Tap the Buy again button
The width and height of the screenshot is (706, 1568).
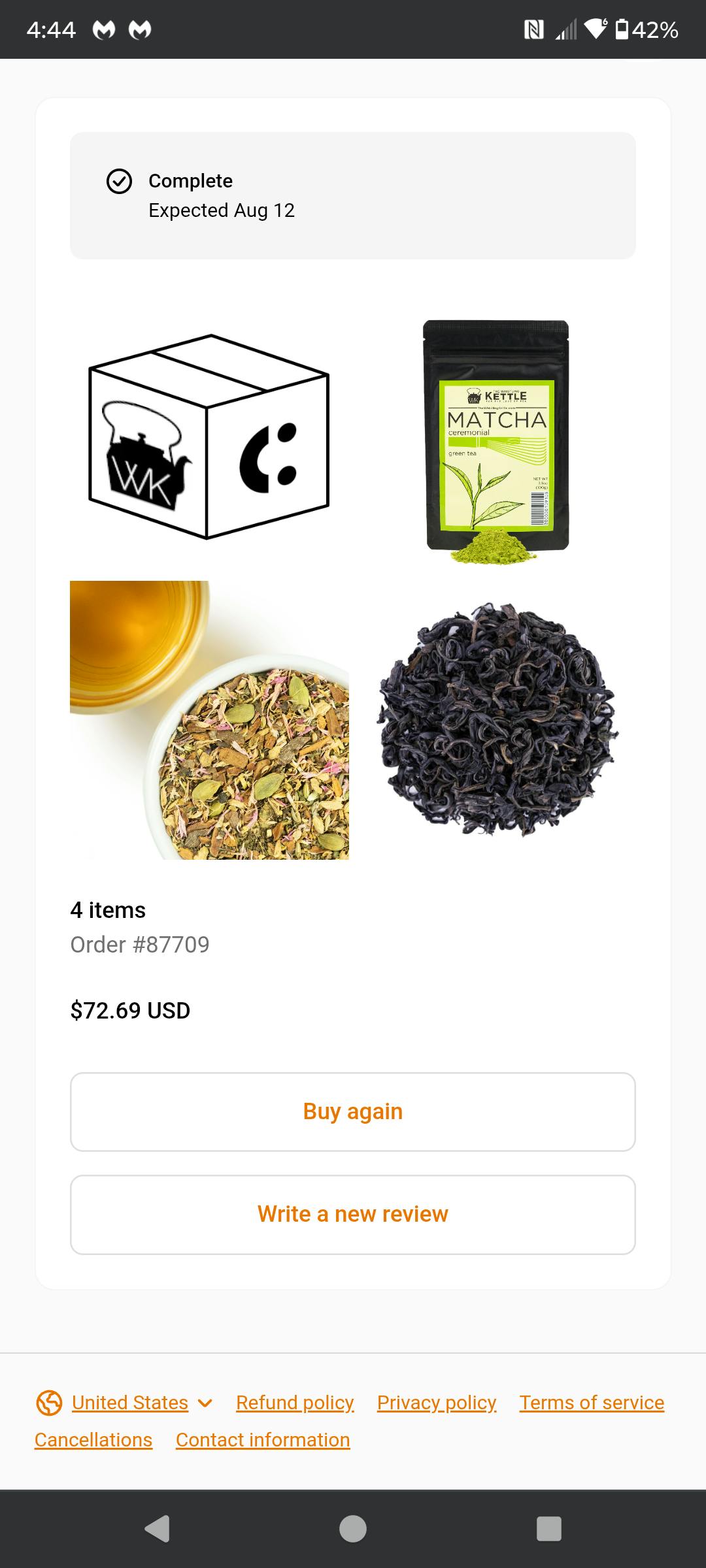click(353, 1111)
